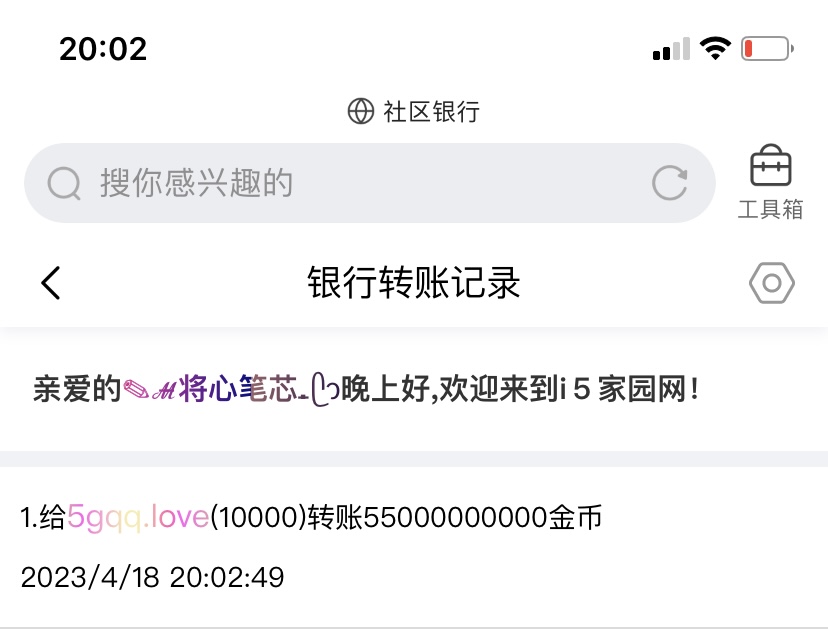This screenshot has width=828, height=635.
Task: Tap the search field 搜你感兴趣的
Action: pyautogui.click(x=340, y=183)
